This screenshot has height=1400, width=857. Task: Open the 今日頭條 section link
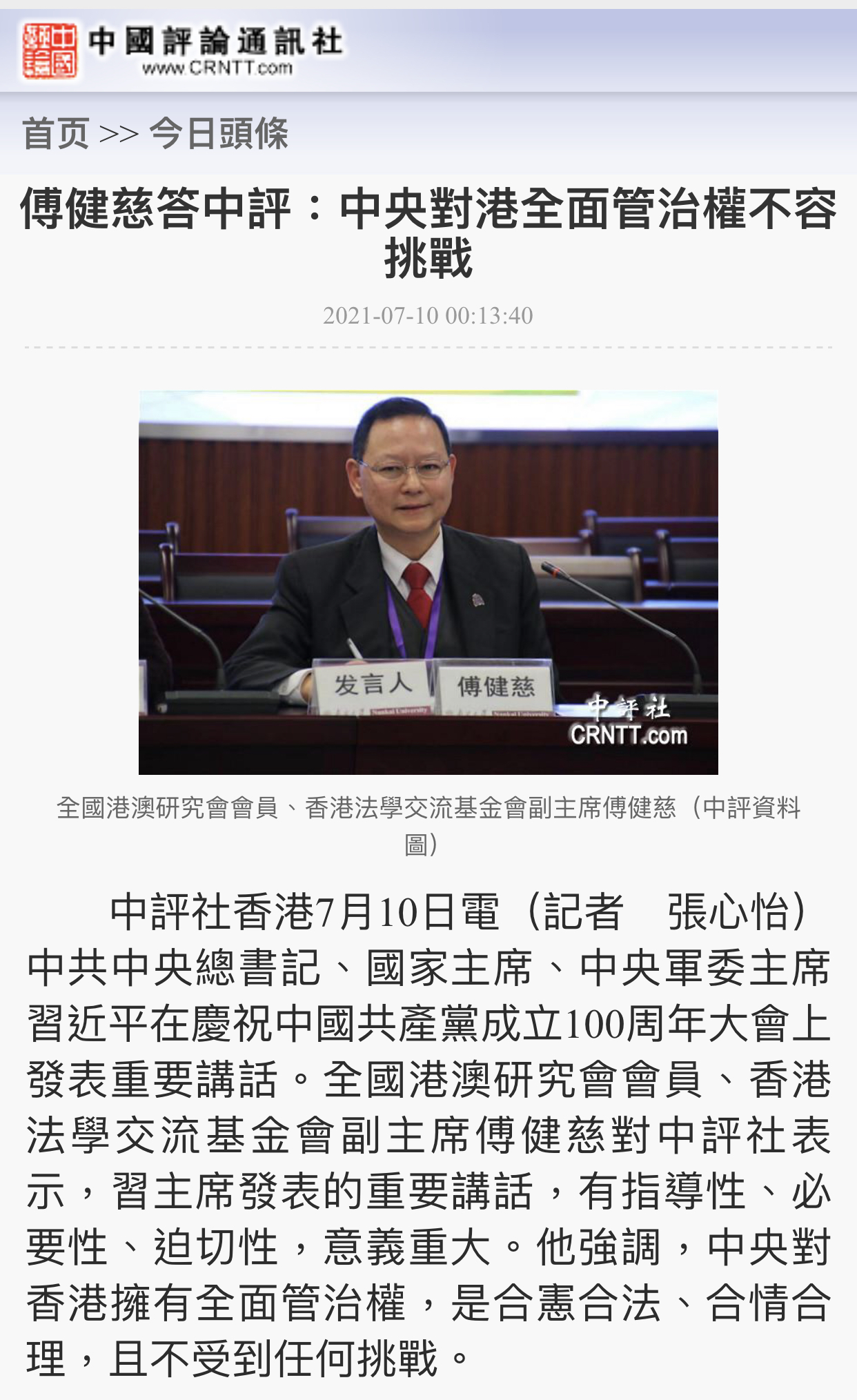click(x=218, y=133)
